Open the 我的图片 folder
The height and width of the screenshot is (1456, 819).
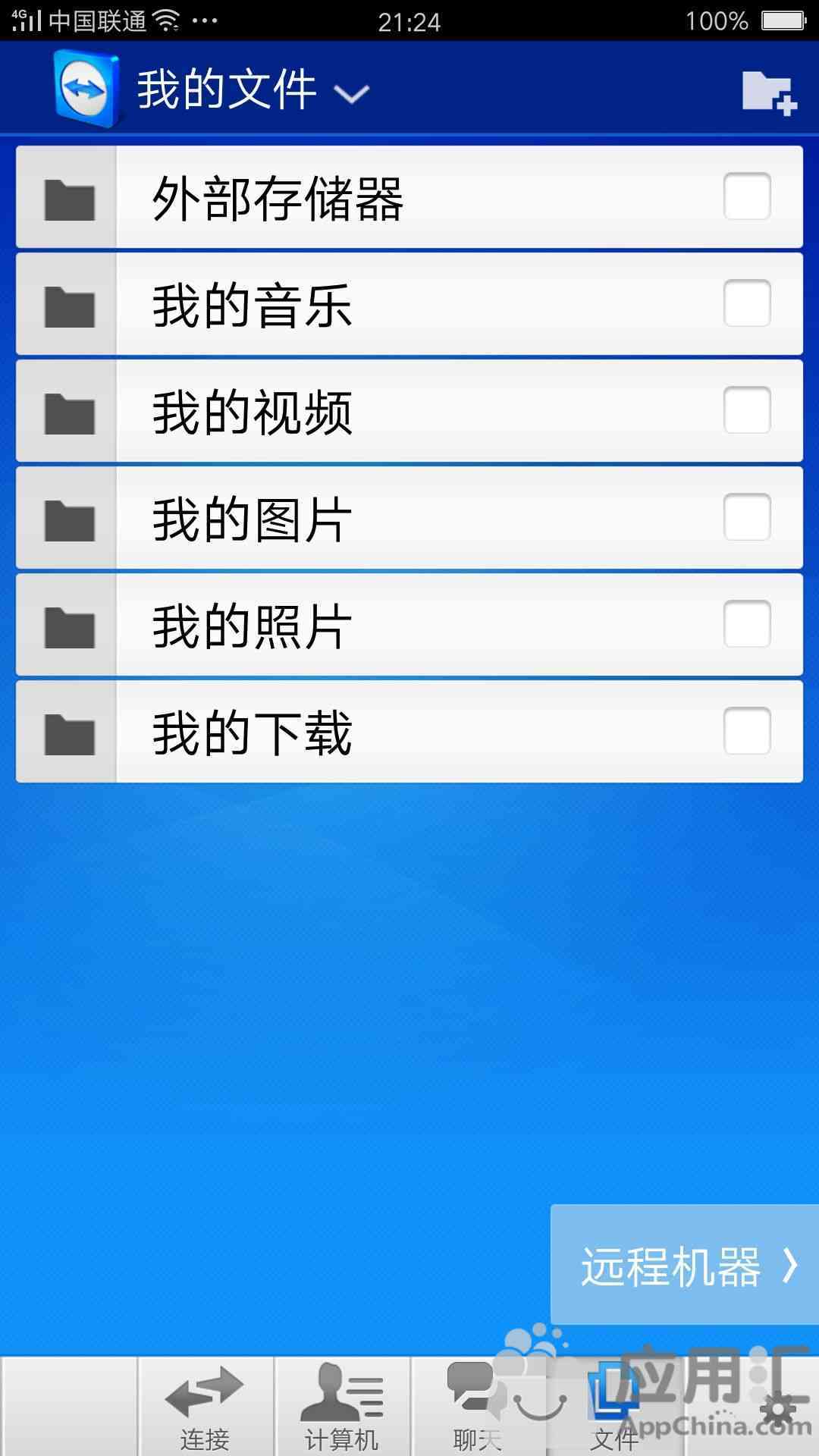[x=409, y=518]
